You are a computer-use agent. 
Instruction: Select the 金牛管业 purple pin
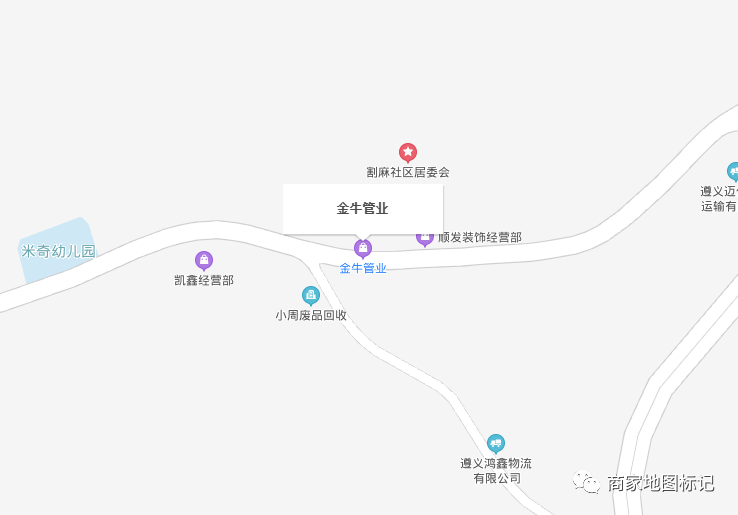[363, 247]
